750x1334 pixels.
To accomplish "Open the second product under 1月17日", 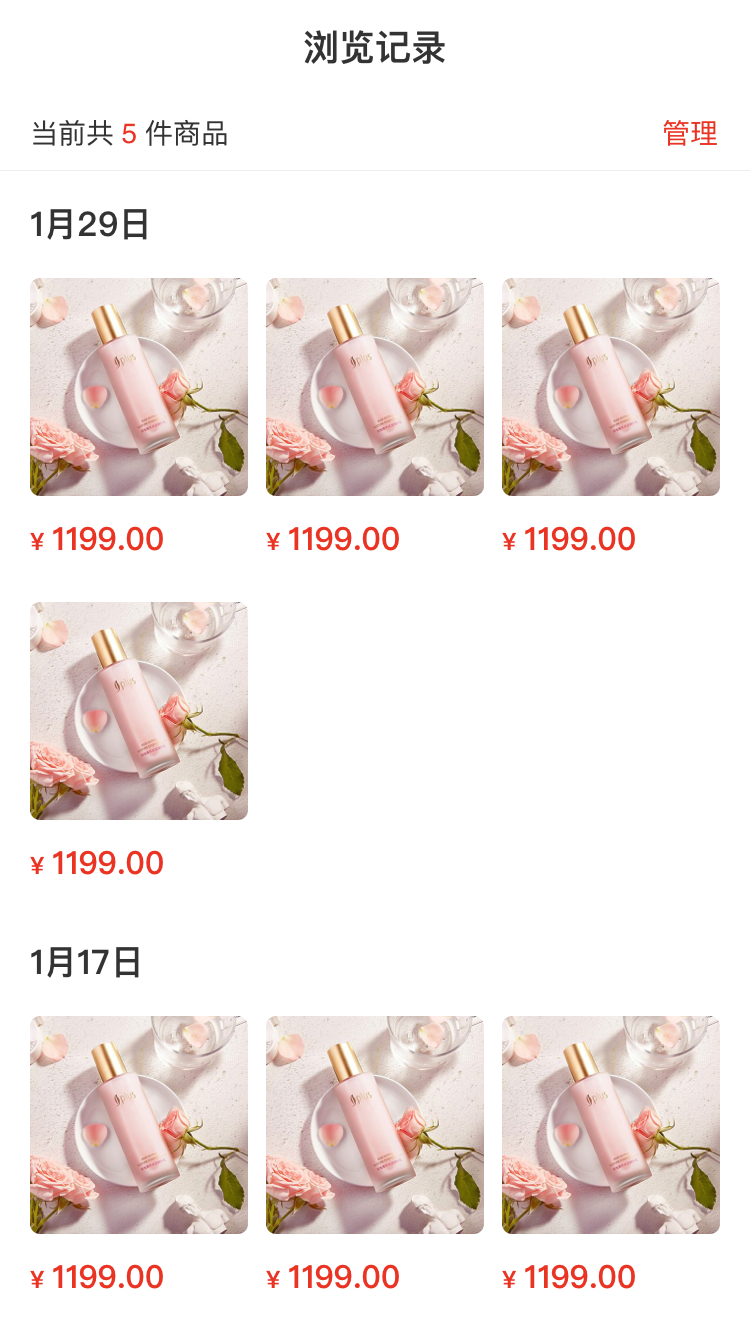I will [x=375, y=1125].
